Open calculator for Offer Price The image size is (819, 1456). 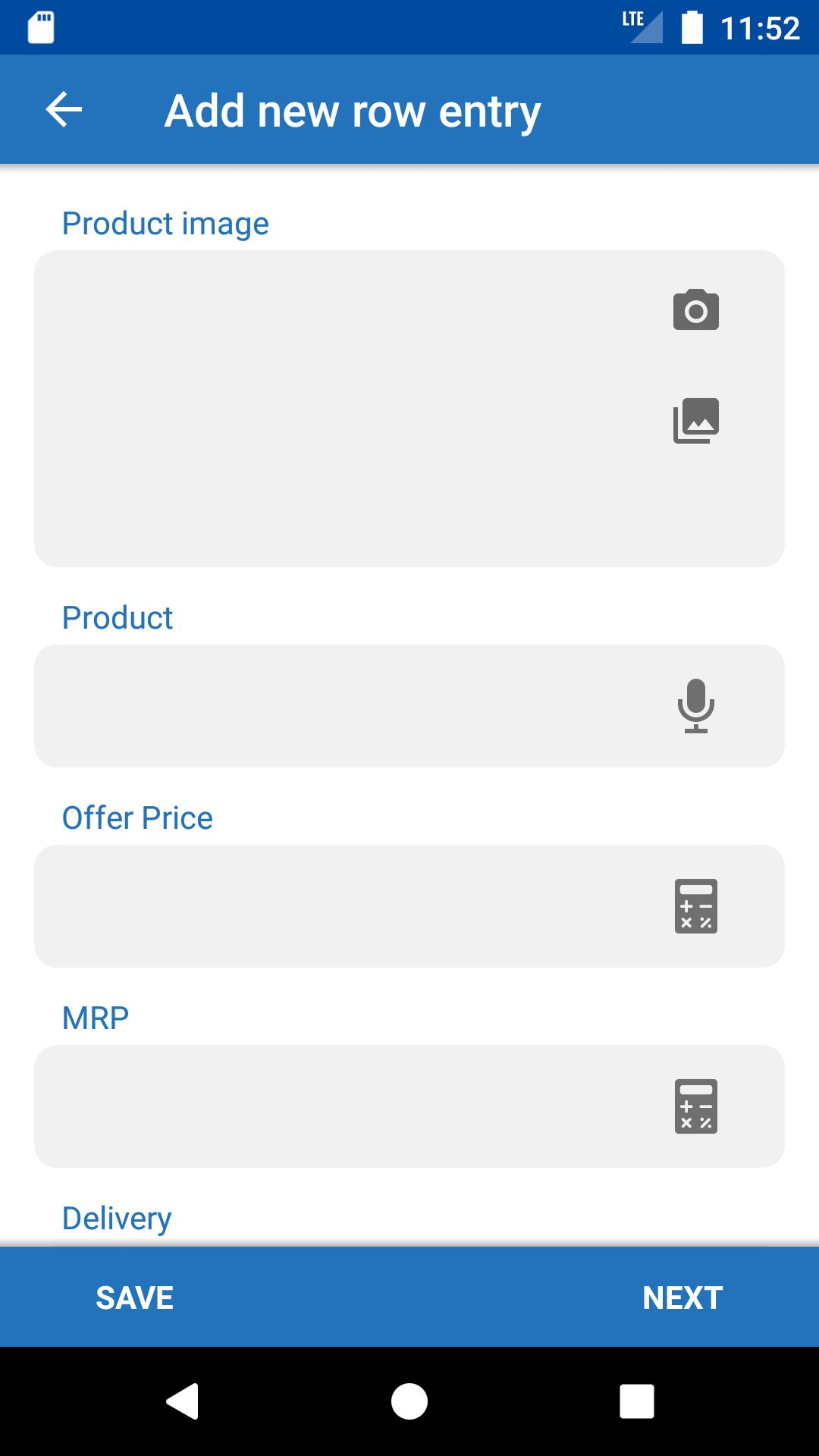697,906
